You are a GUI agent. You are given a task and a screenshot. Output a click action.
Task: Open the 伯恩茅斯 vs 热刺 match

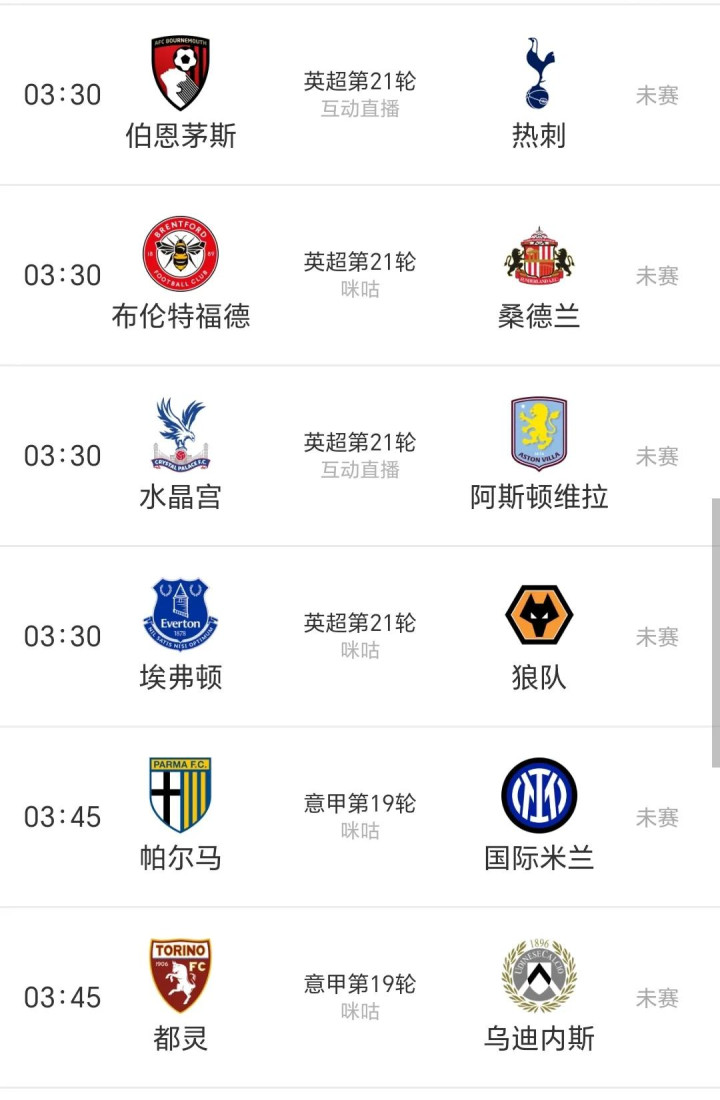[360, 95]
